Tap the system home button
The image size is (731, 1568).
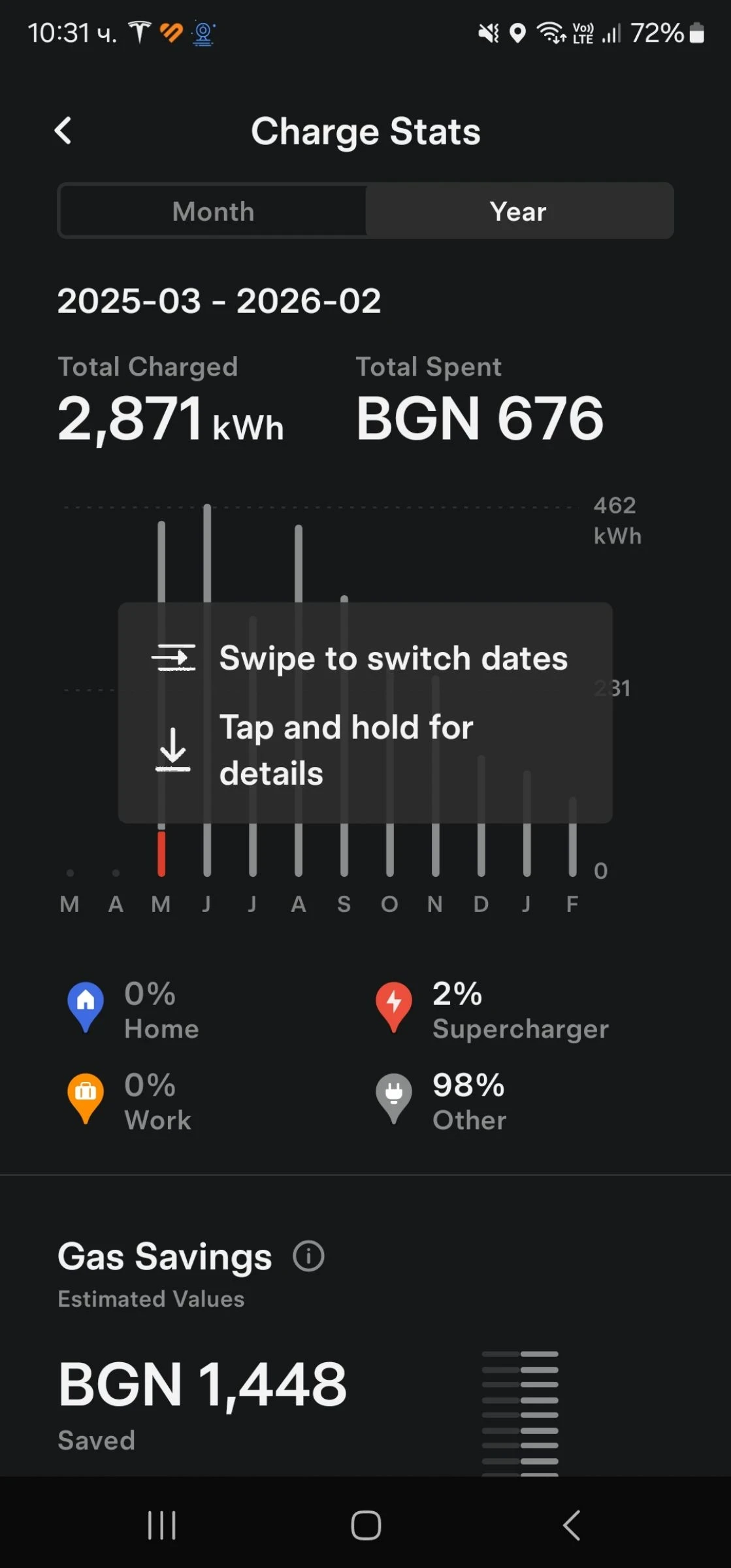coord(366,1526)
